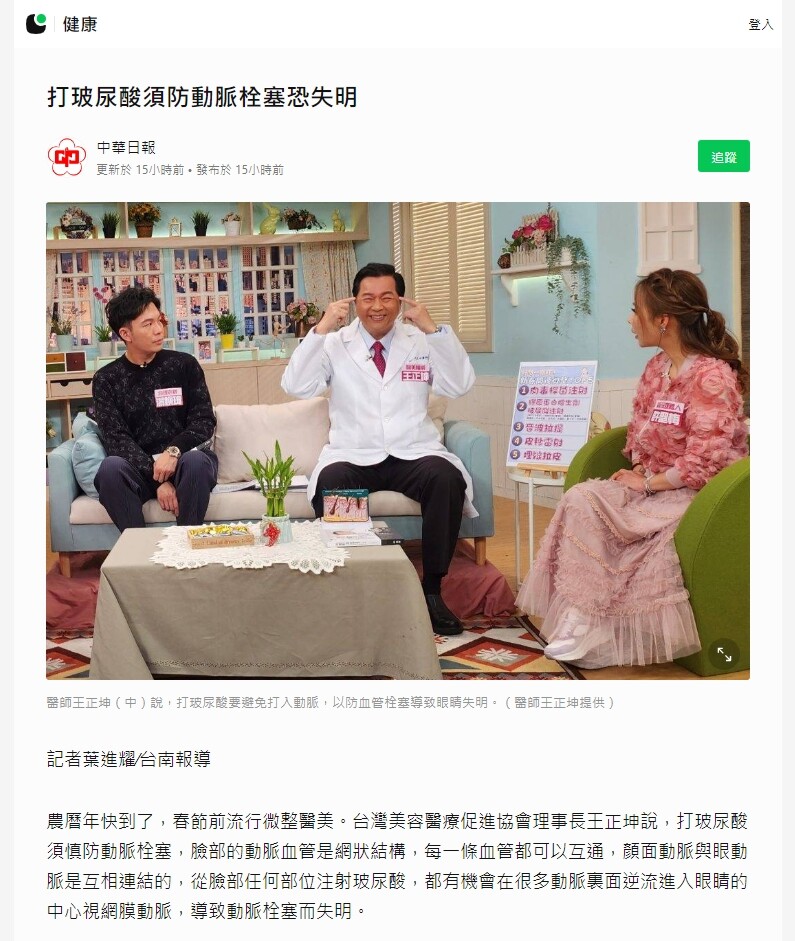Open the 健康 section home
Screen dimensions: 795x941
[x=80, y=24]
